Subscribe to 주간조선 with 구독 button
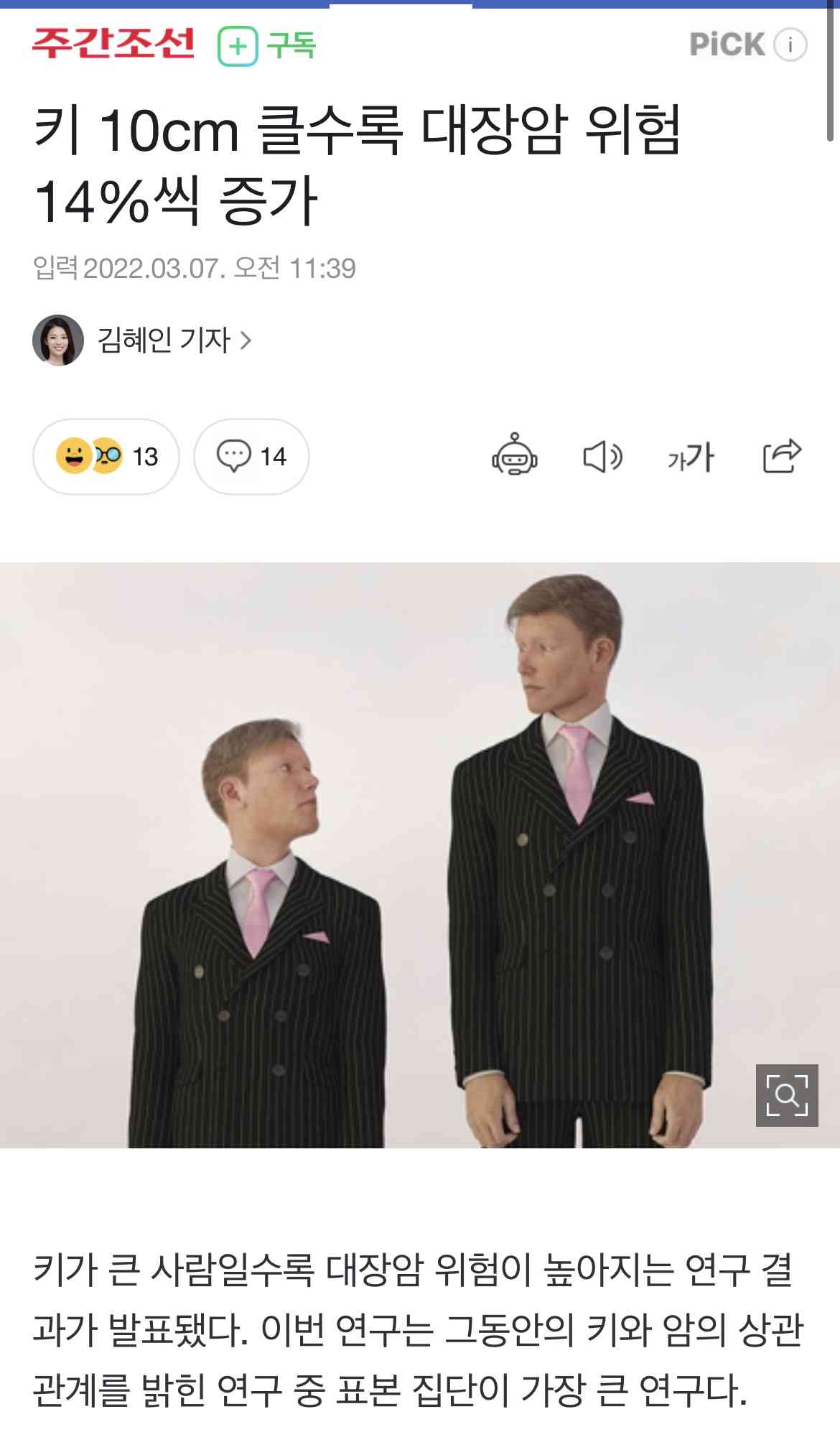 (x=267, y=46)
